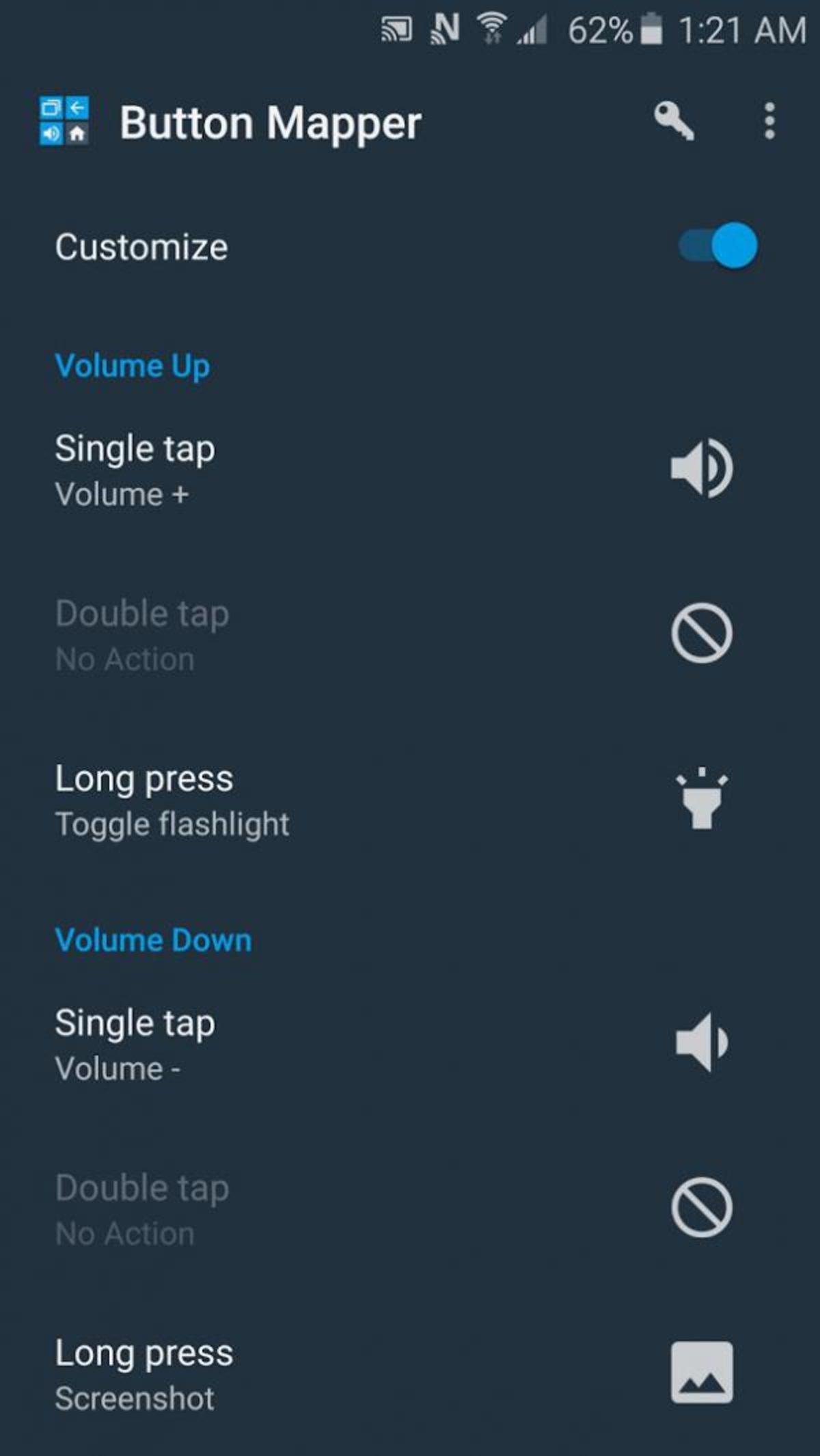Tap the key icon in app bar
The height and width of the screenshot is (1456, 820).
pyautogui.click(x=674, y=122)
